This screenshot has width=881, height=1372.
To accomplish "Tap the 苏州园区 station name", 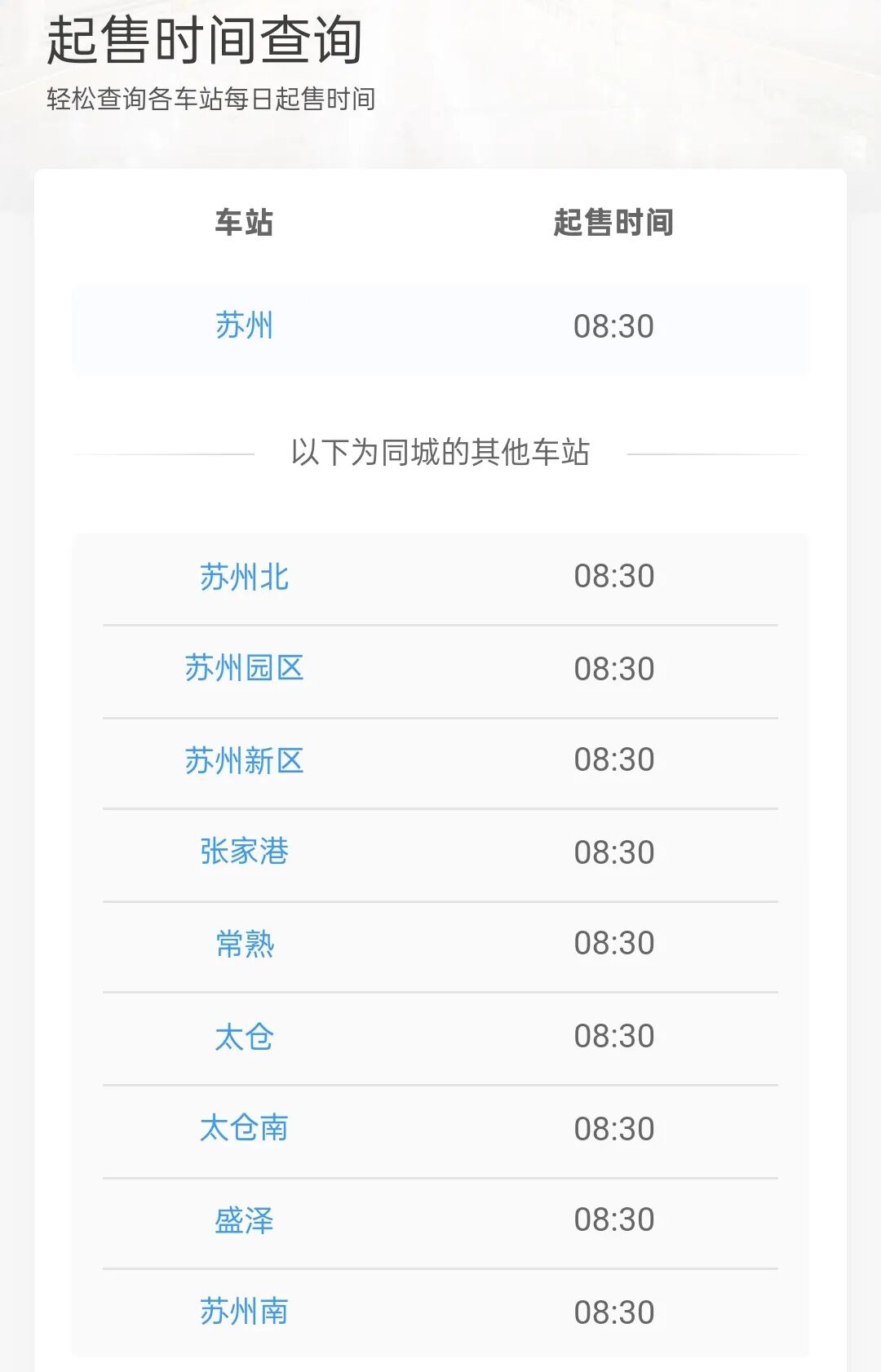I will point(244,668).
